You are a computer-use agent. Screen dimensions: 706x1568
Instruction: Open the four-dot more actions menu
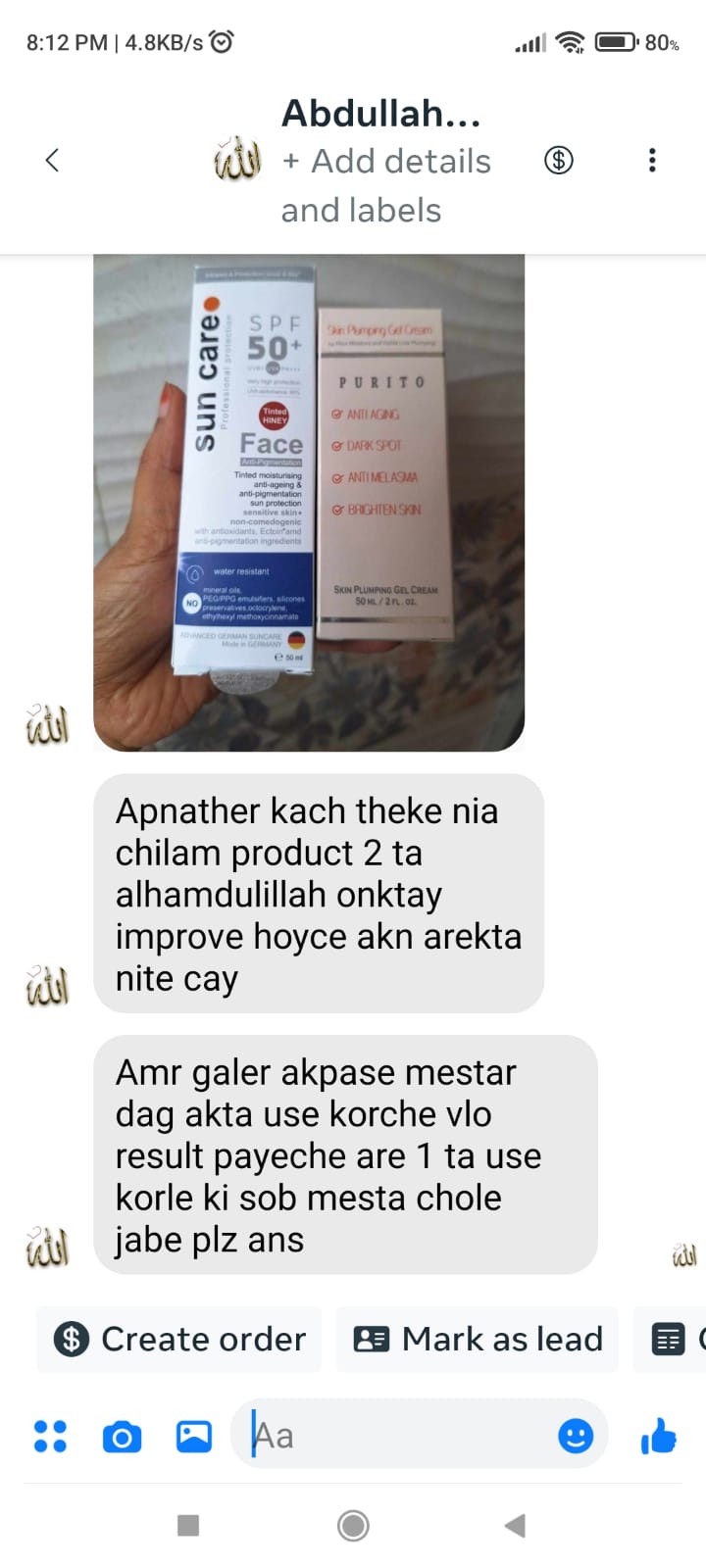click(x=50, y=1437)
